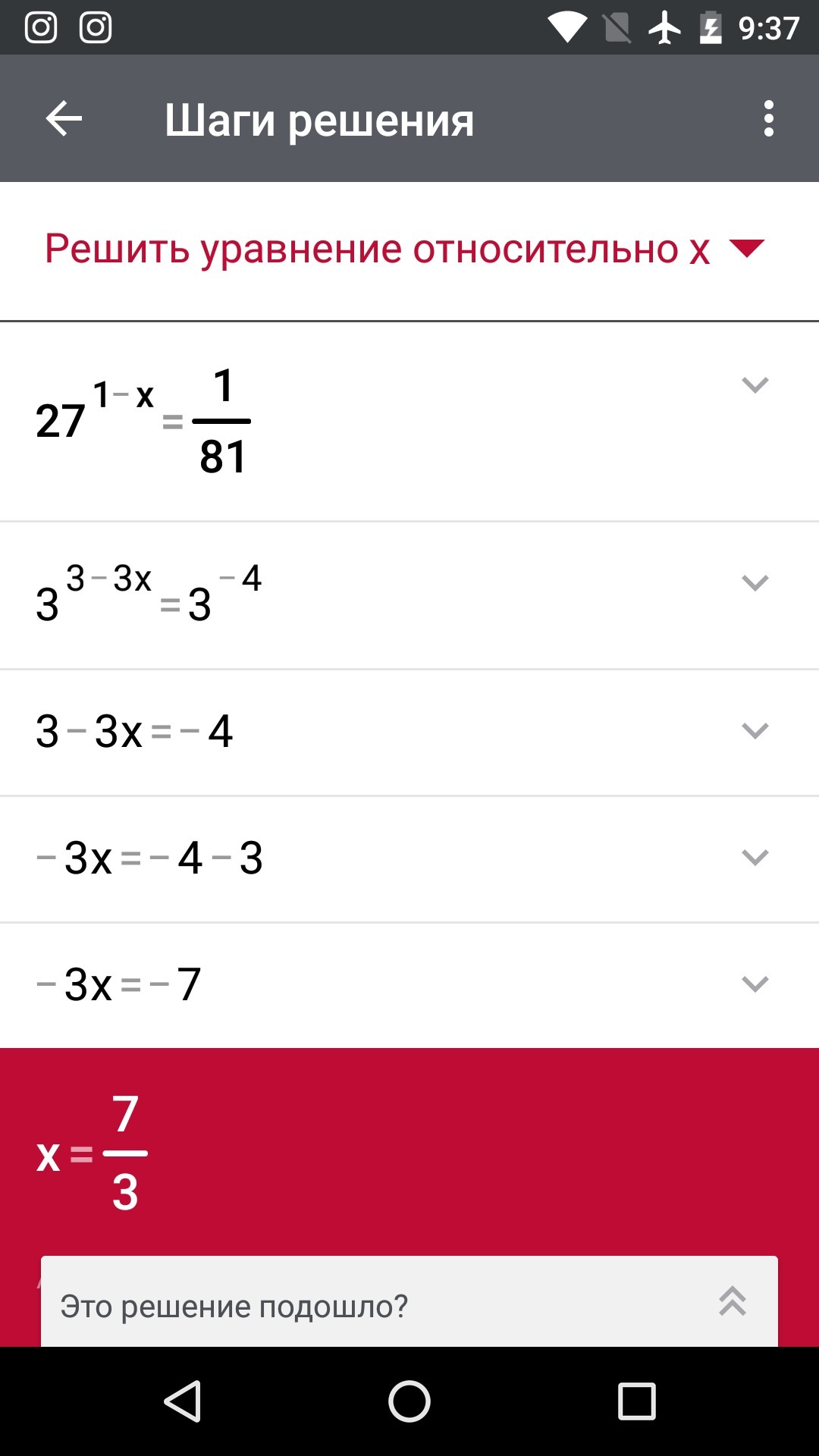Expand the step 3 − 3x = −4
The height and width of the screenshot is (1456, 819).
tap(755, 730)
